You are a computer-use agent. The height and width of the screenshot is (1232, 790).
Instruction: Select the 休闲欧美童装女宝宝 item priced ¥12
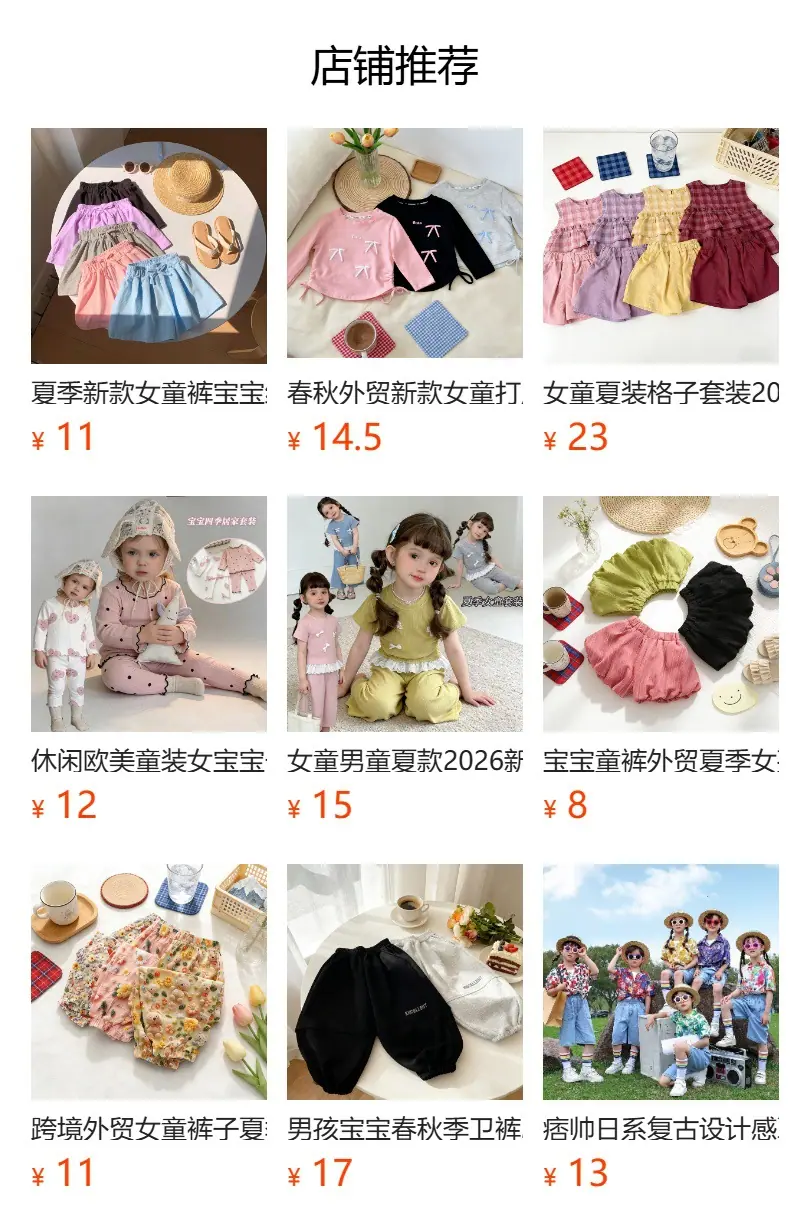149,660
